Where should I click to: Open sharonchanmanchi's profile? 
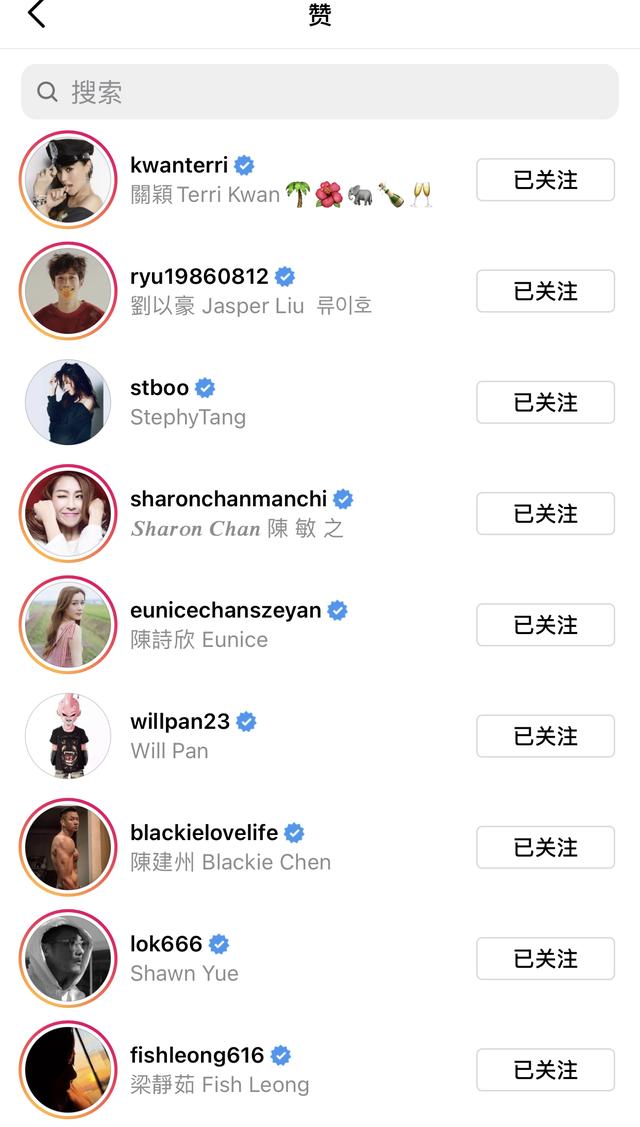coord(228,498)
